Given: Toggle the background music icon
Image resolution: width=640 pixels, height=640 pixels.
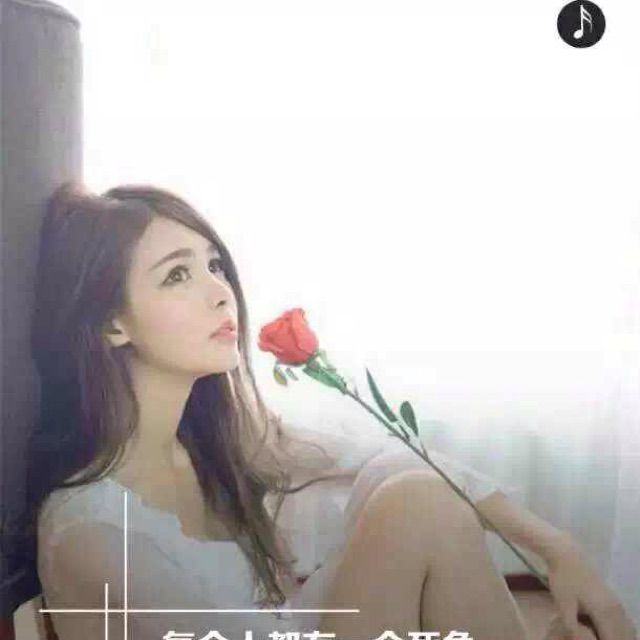Looking at the screenshot, I should coord(581,23).
